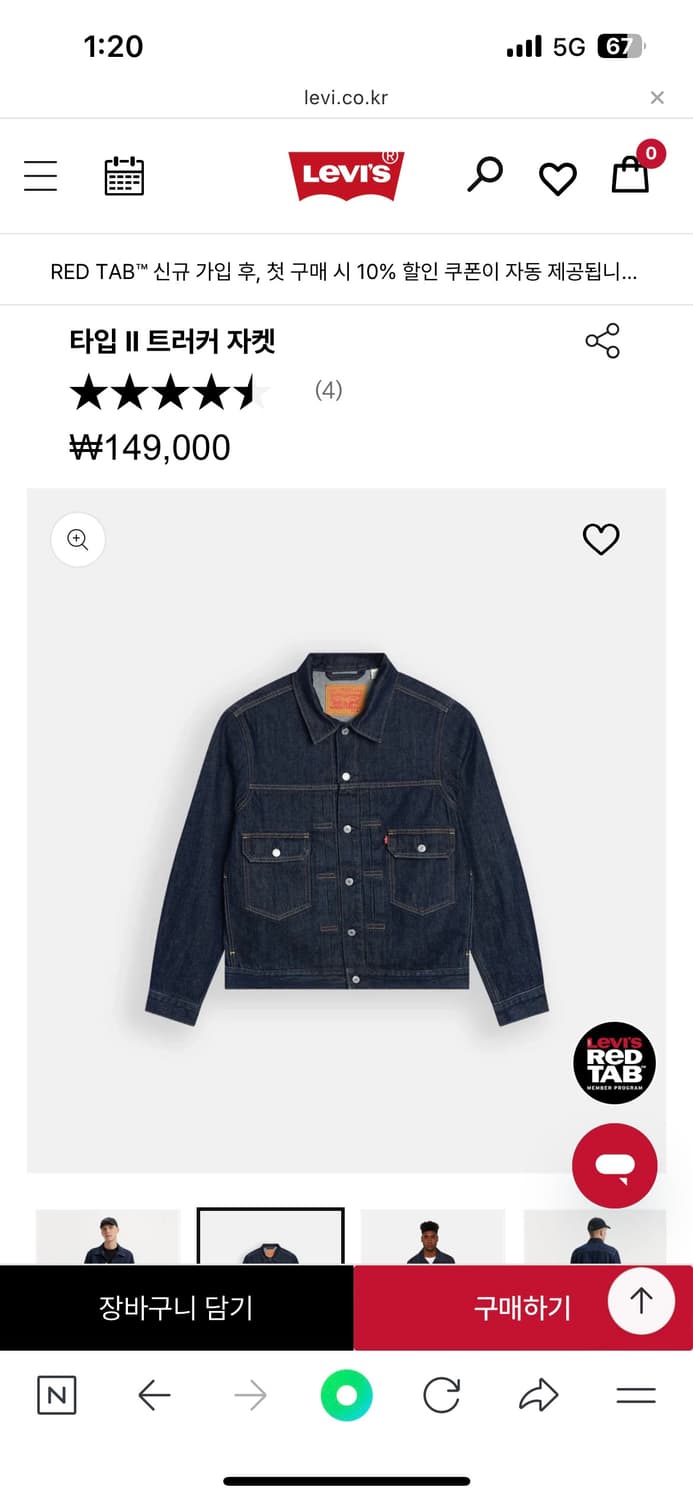Add jacket to wishlist on product image
693x1500 pixels.
pyautogui.click(x=601, y=540)
